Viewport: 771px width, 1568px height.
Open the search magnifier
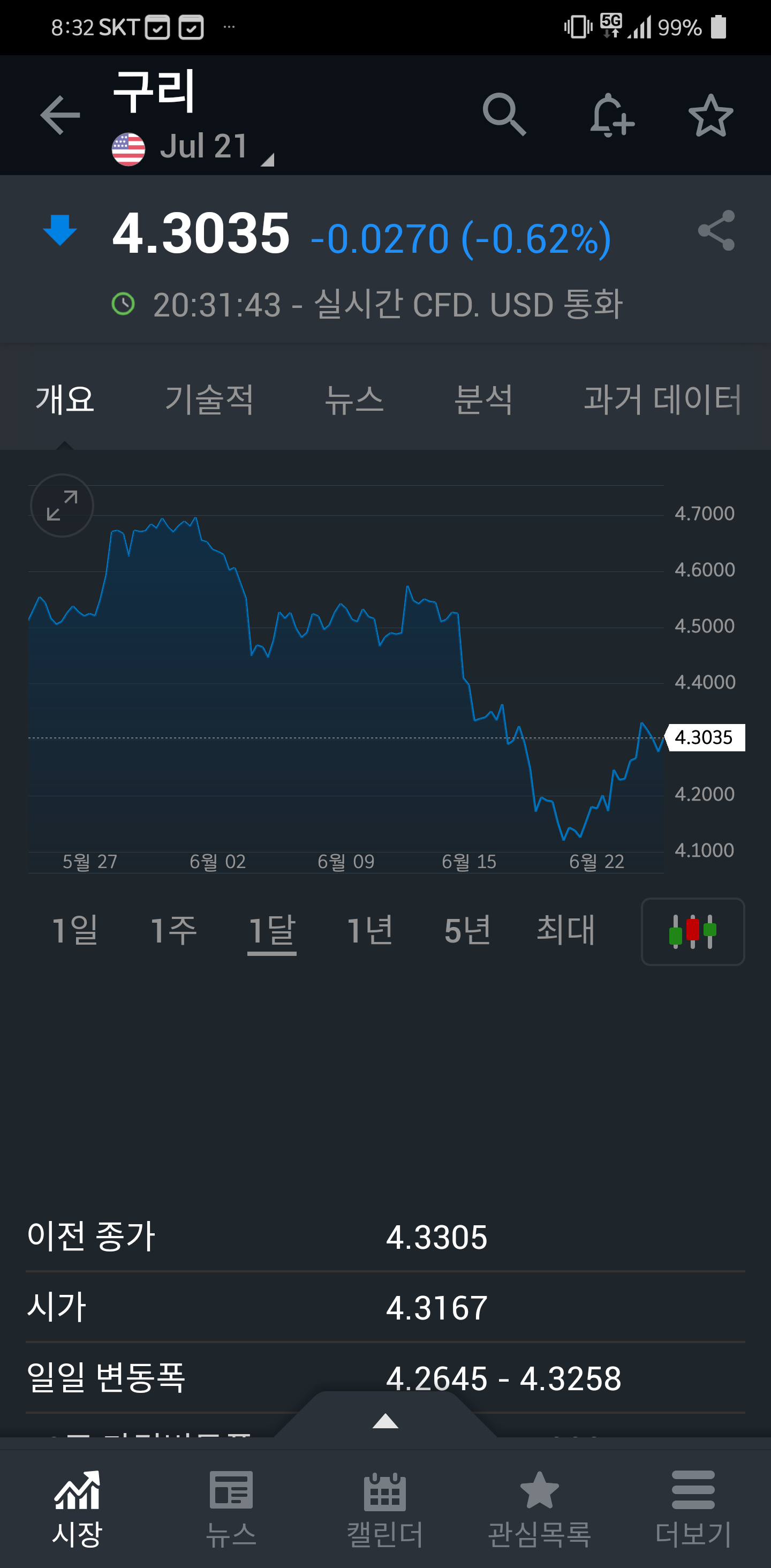pyautogui.click(x=504, y=115)
